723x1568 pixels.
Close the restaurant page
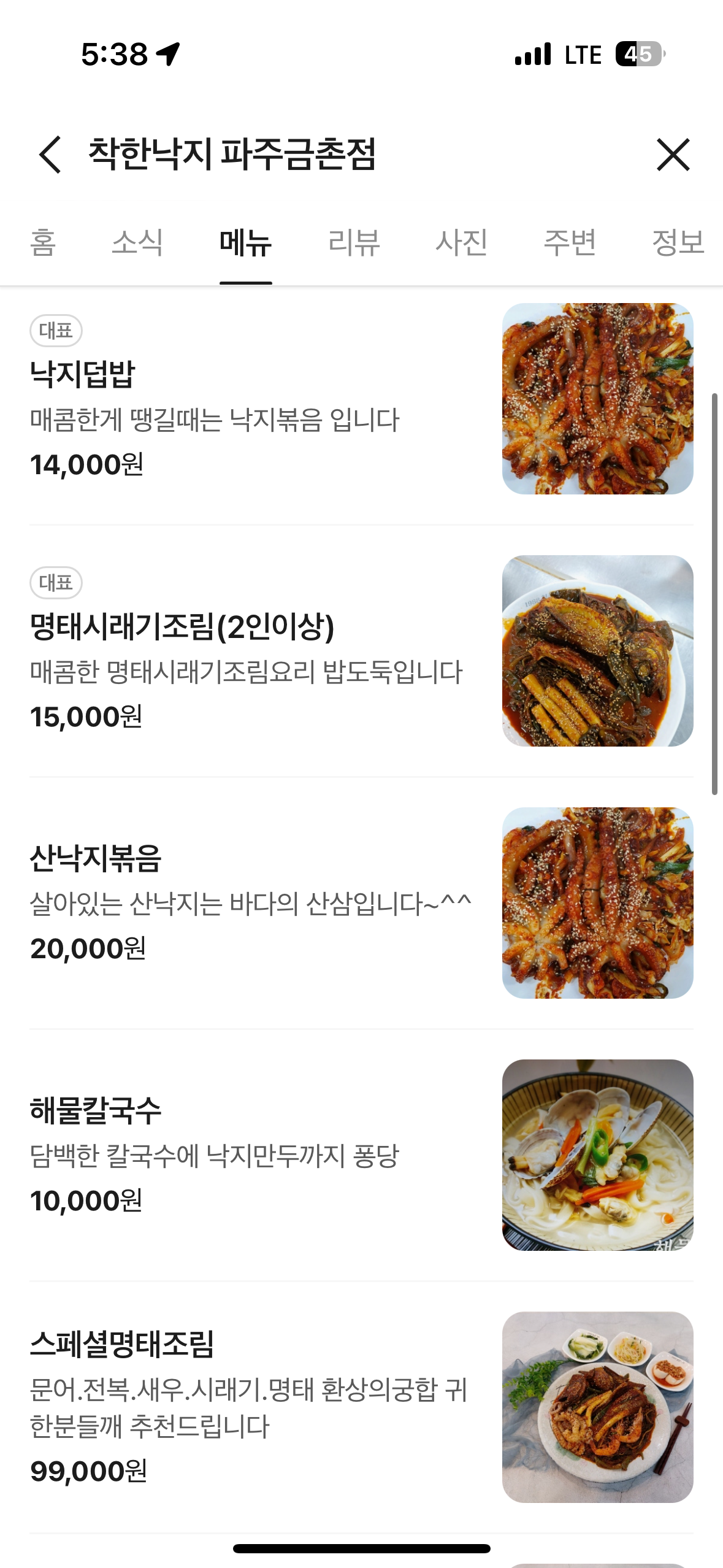pos(673,154)
